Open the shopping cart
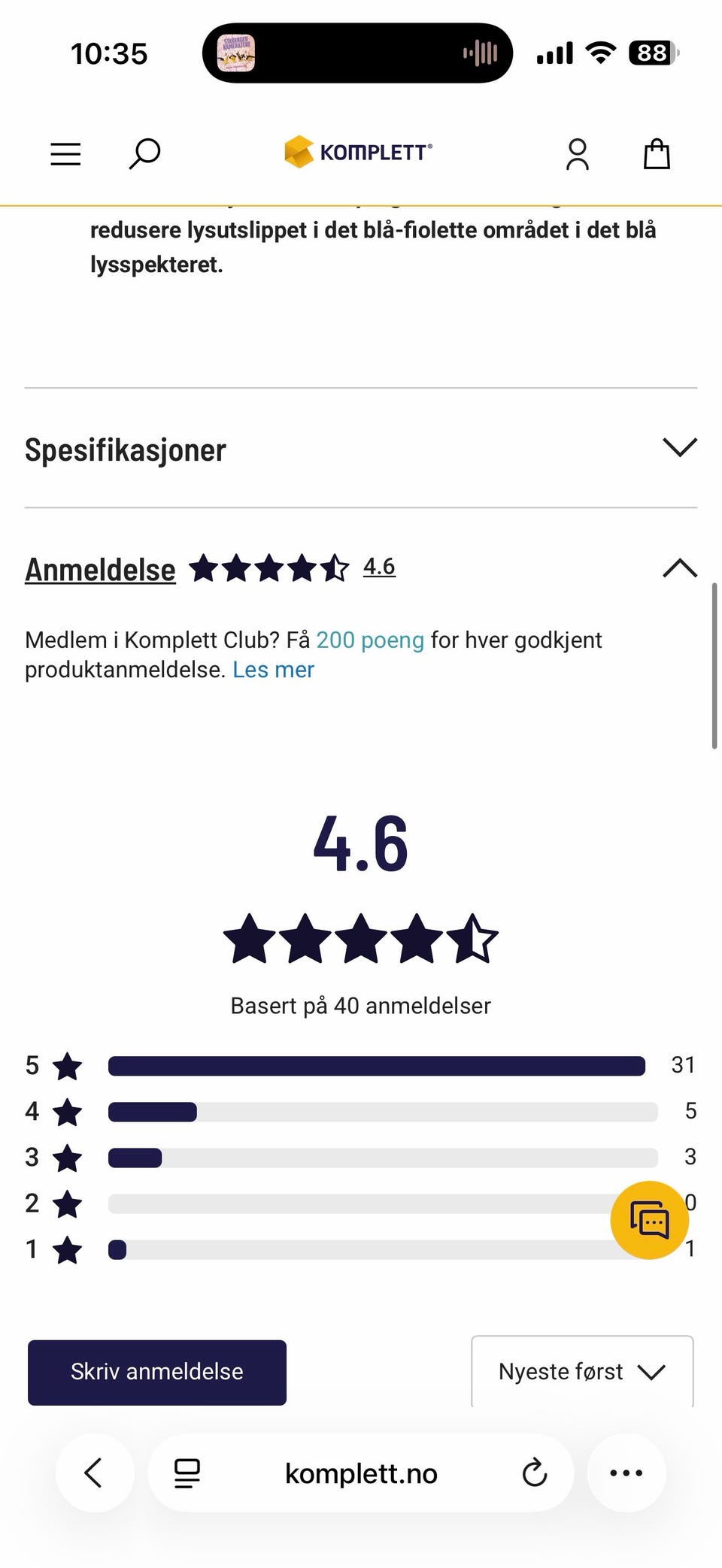The height and width of the screenshot is (1568, 722). click(656, 153)
